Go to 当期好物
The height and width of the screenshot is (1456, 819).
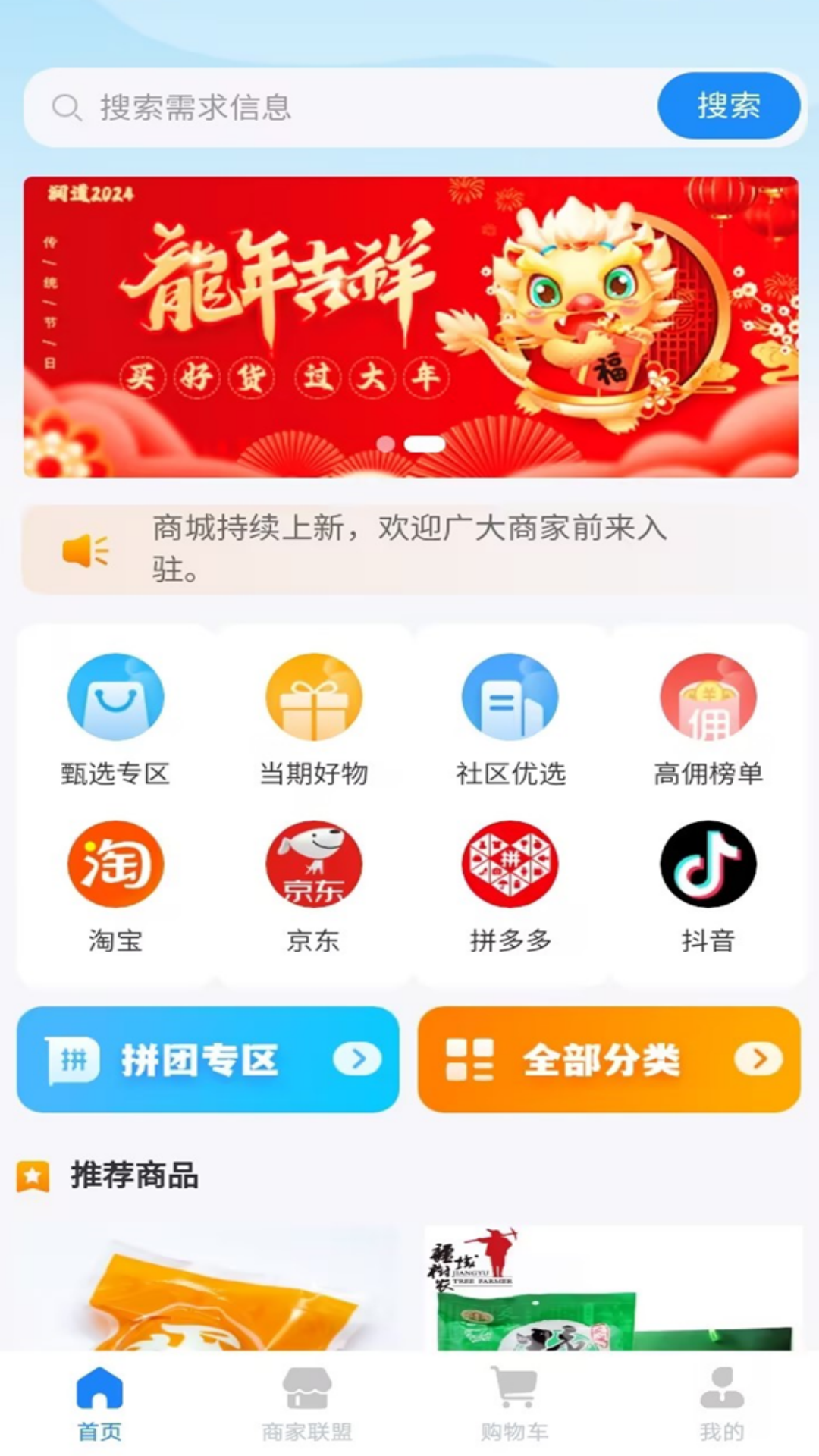313,717
